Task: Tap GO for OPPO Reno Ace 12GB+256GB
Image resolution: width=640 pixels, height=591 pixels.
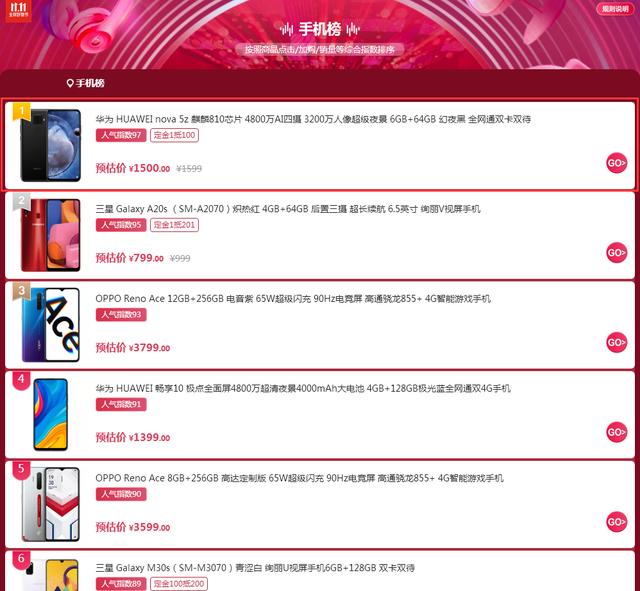Action: (616, 343)
